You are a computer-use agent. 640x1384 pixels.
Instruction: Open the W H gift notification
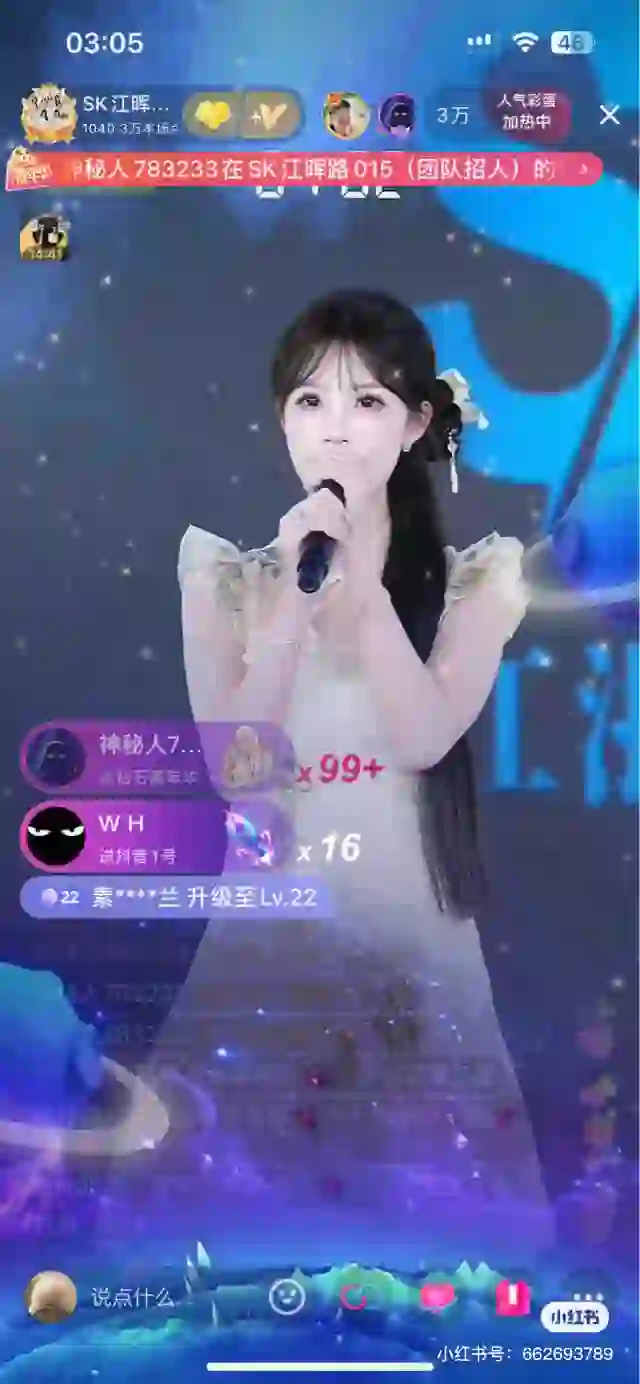click(155, 838)
